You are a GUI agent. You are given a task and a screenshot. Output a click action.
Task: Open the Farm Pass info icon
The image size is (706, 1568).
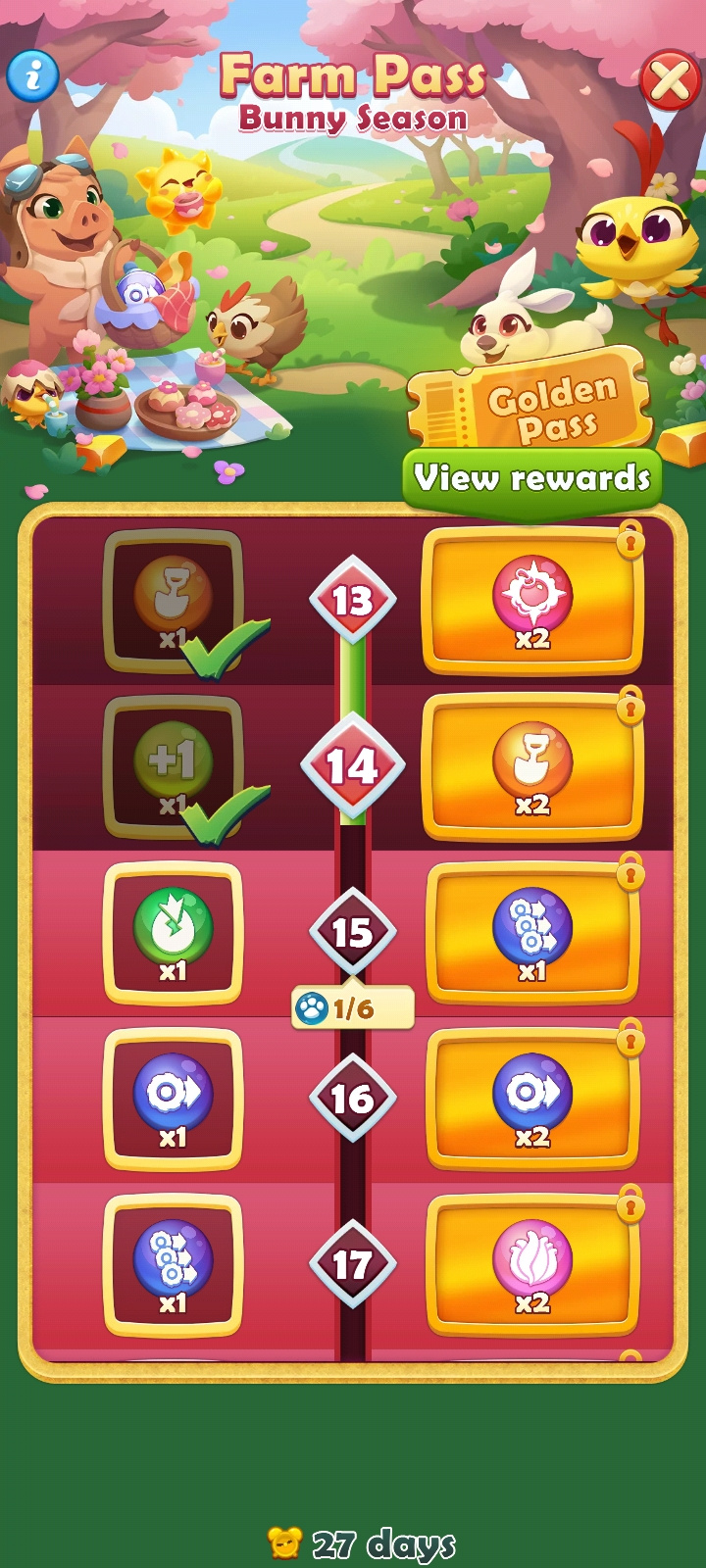tap(33, 73)
